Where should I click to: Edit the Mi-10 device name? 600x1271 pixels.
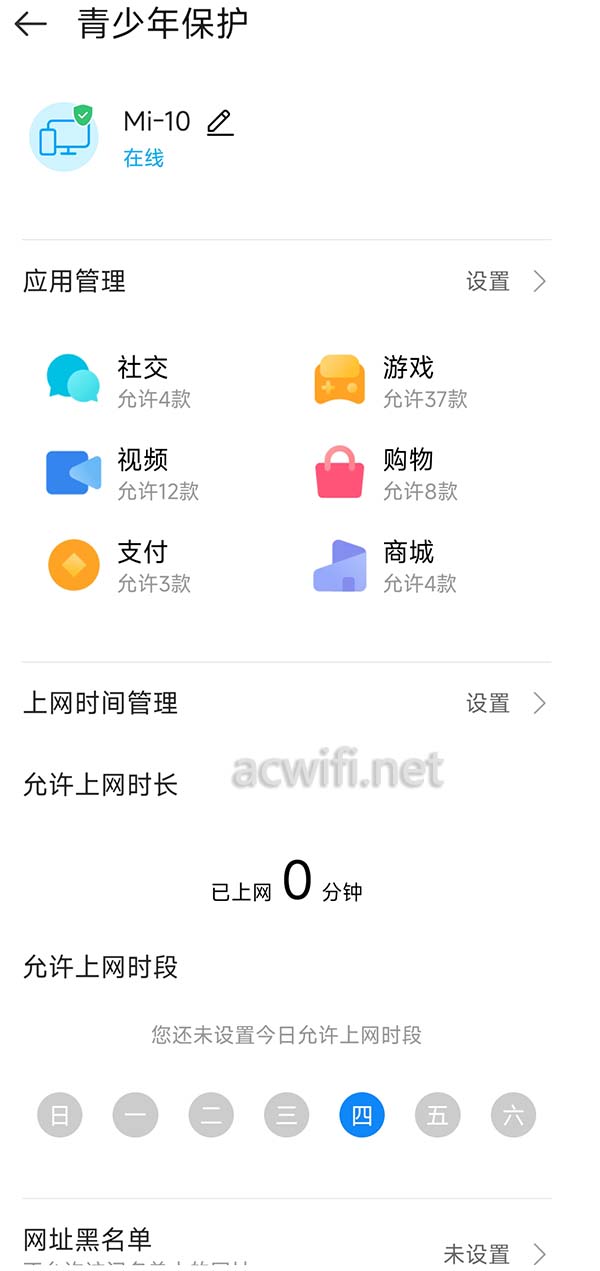[220, 123]
